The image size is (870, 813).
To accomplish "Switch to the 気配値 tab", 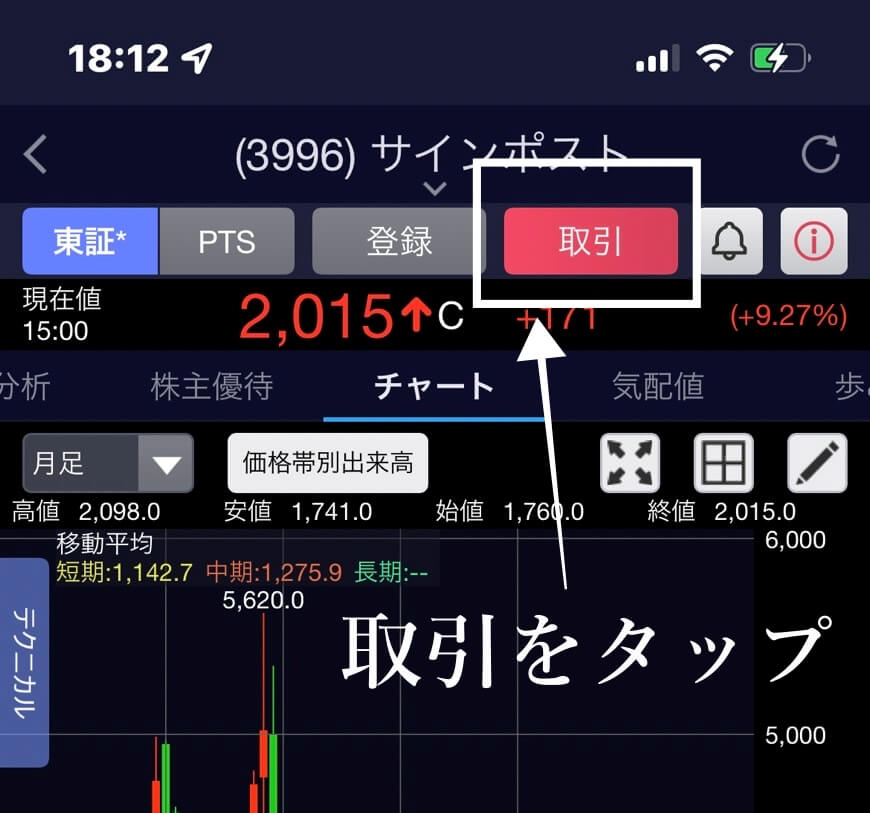I will [658, 386].
